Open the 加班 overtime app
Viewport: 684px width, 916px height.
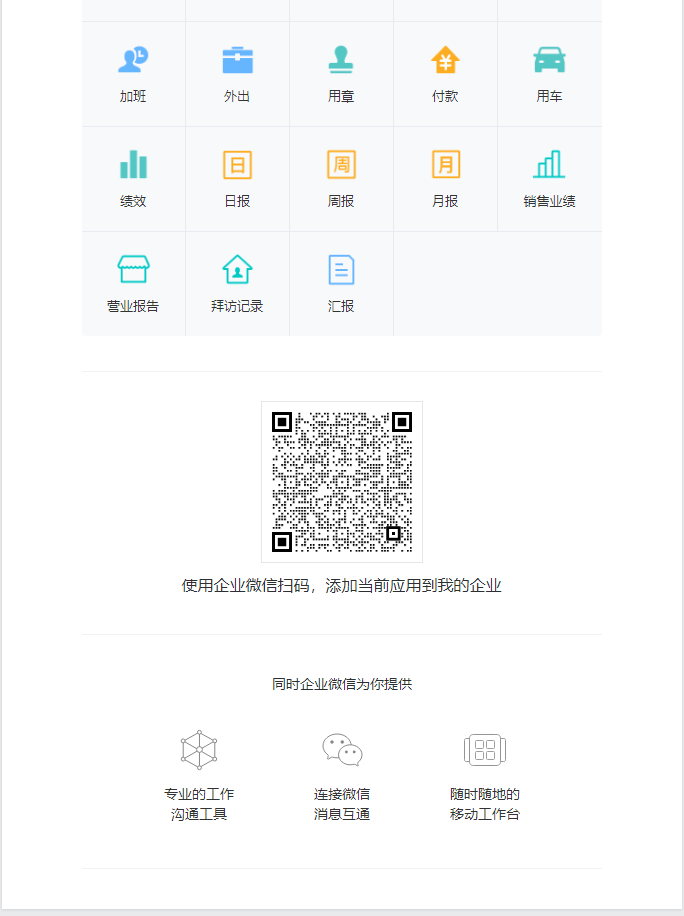click(133, 74)
